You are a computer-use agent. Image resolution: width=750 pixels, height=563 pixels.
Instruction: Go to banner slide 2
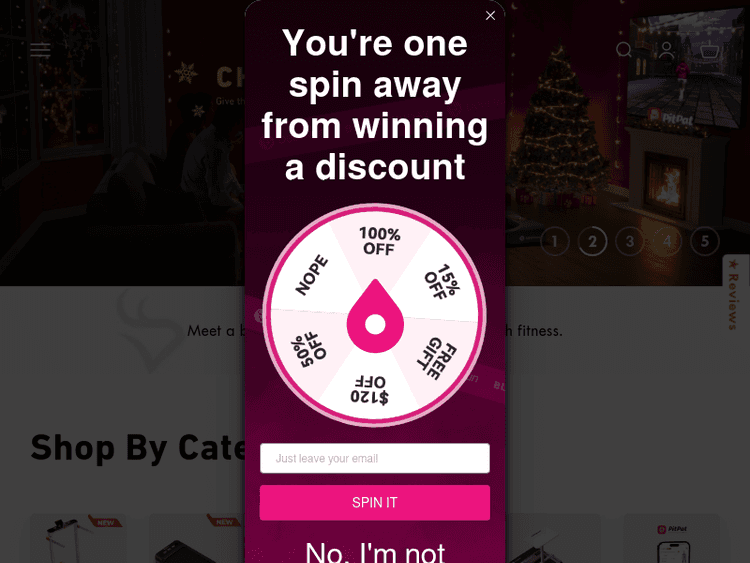coord(592,241)
